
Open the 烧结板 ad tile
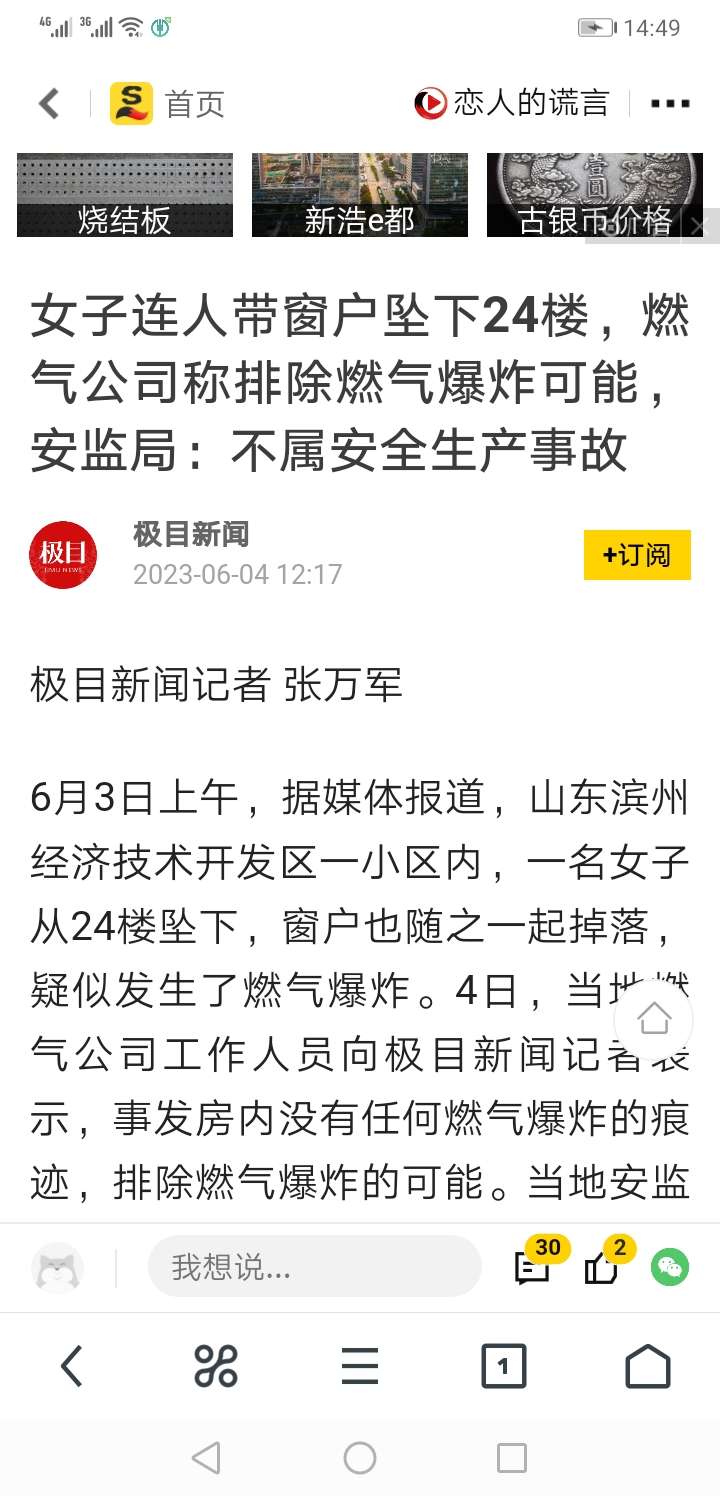point(125,195)
